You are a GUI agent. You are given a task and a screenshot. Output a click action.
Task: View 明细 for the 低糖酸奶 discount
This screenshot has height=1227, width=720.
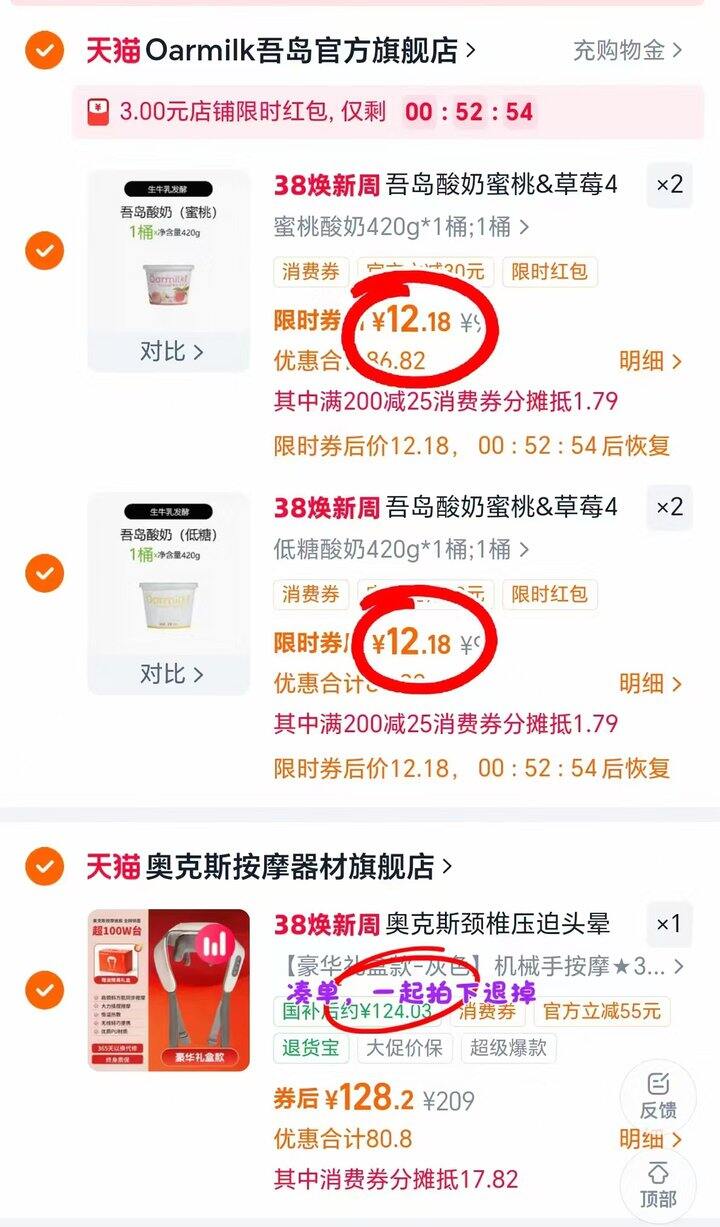650,684
